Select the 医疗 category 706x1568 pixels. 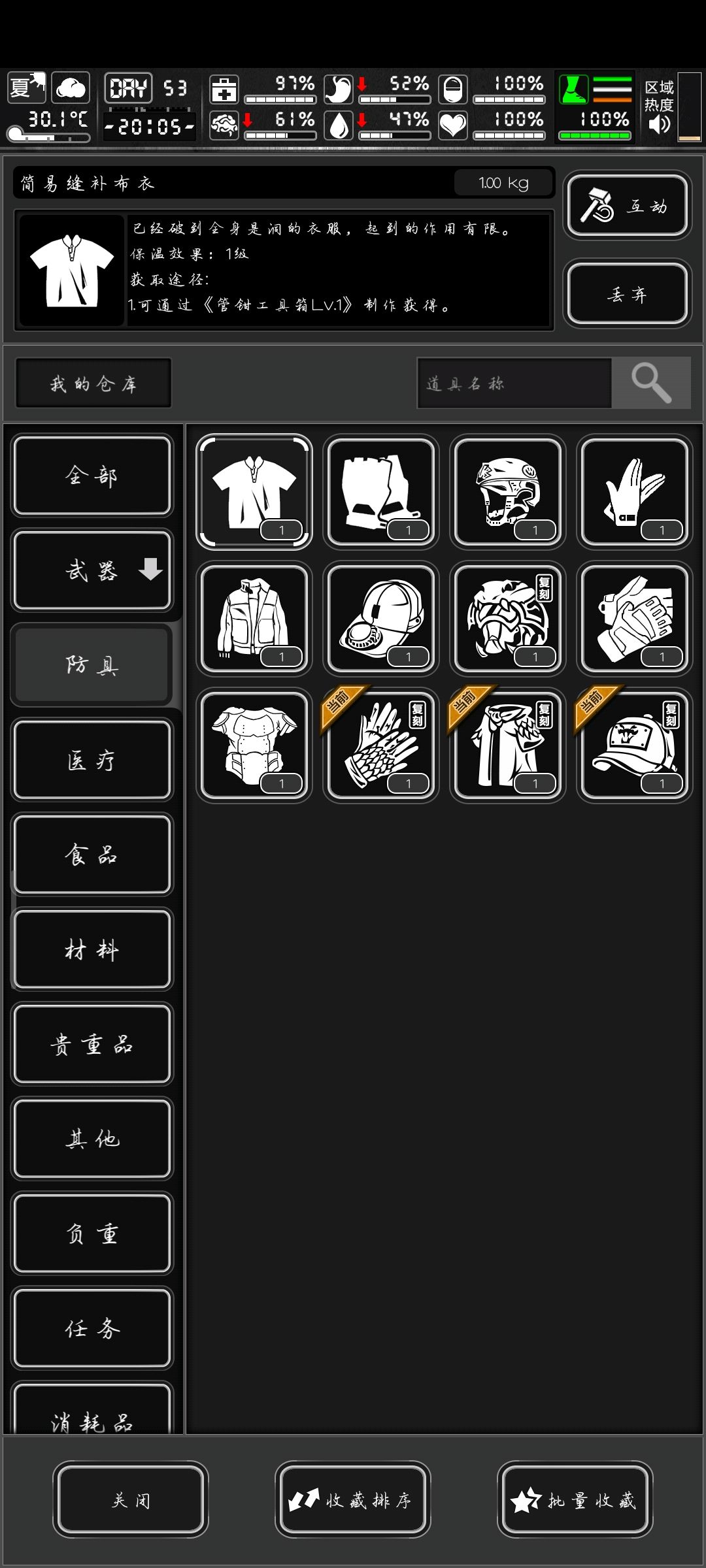[92, 760]
